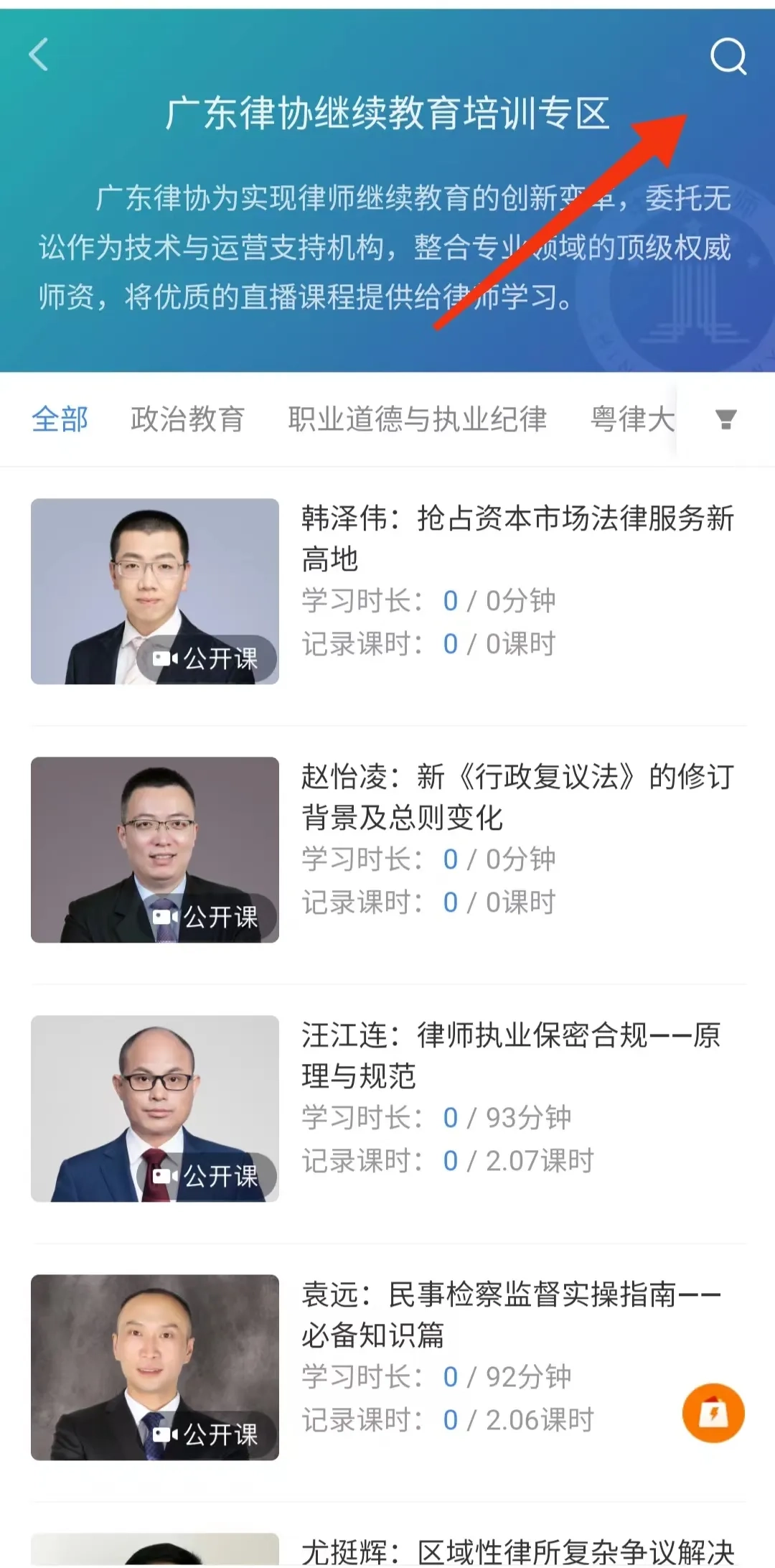Open 韩泽伟 capital market legal services course

click(517, 538)
